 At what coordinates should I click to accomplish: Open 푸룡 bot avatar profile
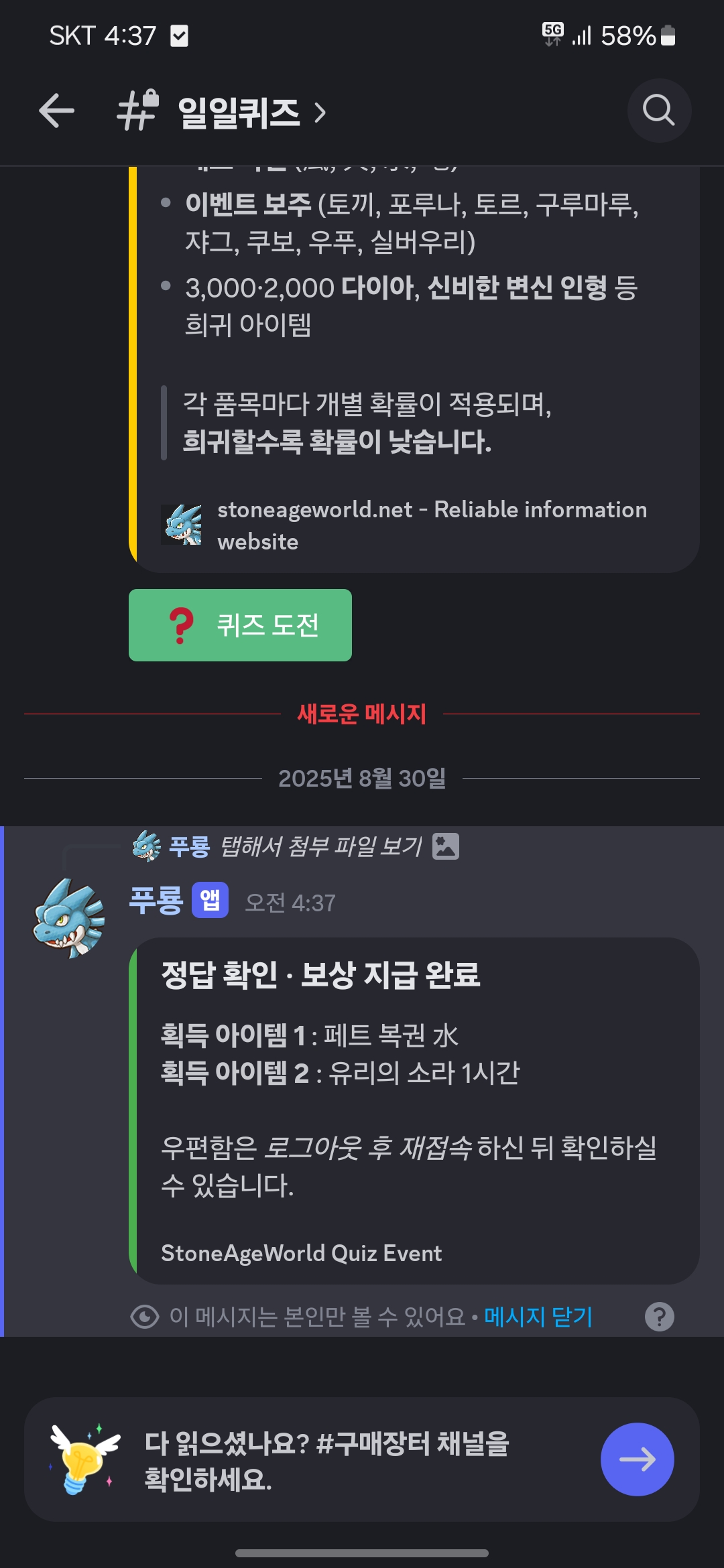tap(69, 917)
